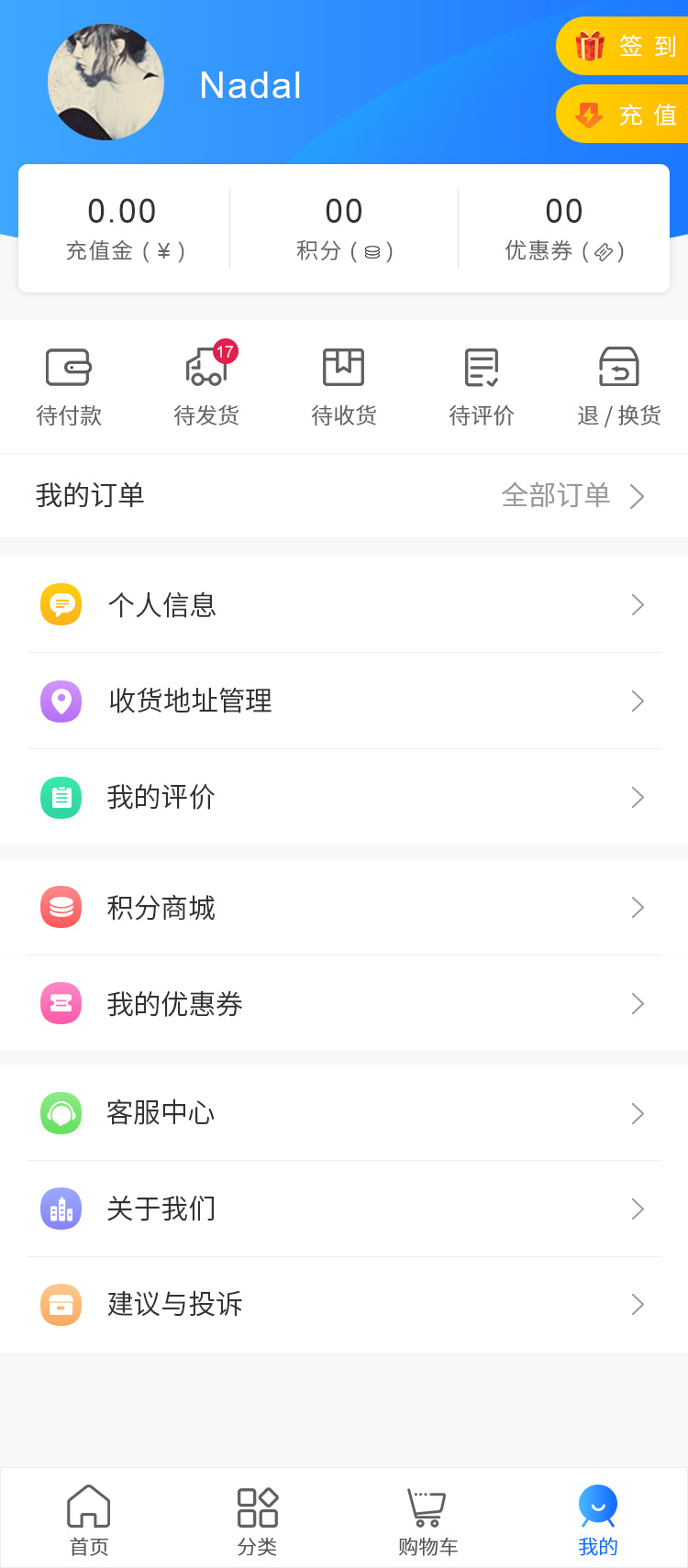
Task: Open 我的评价 my reviews
Action: click(344, 798)
